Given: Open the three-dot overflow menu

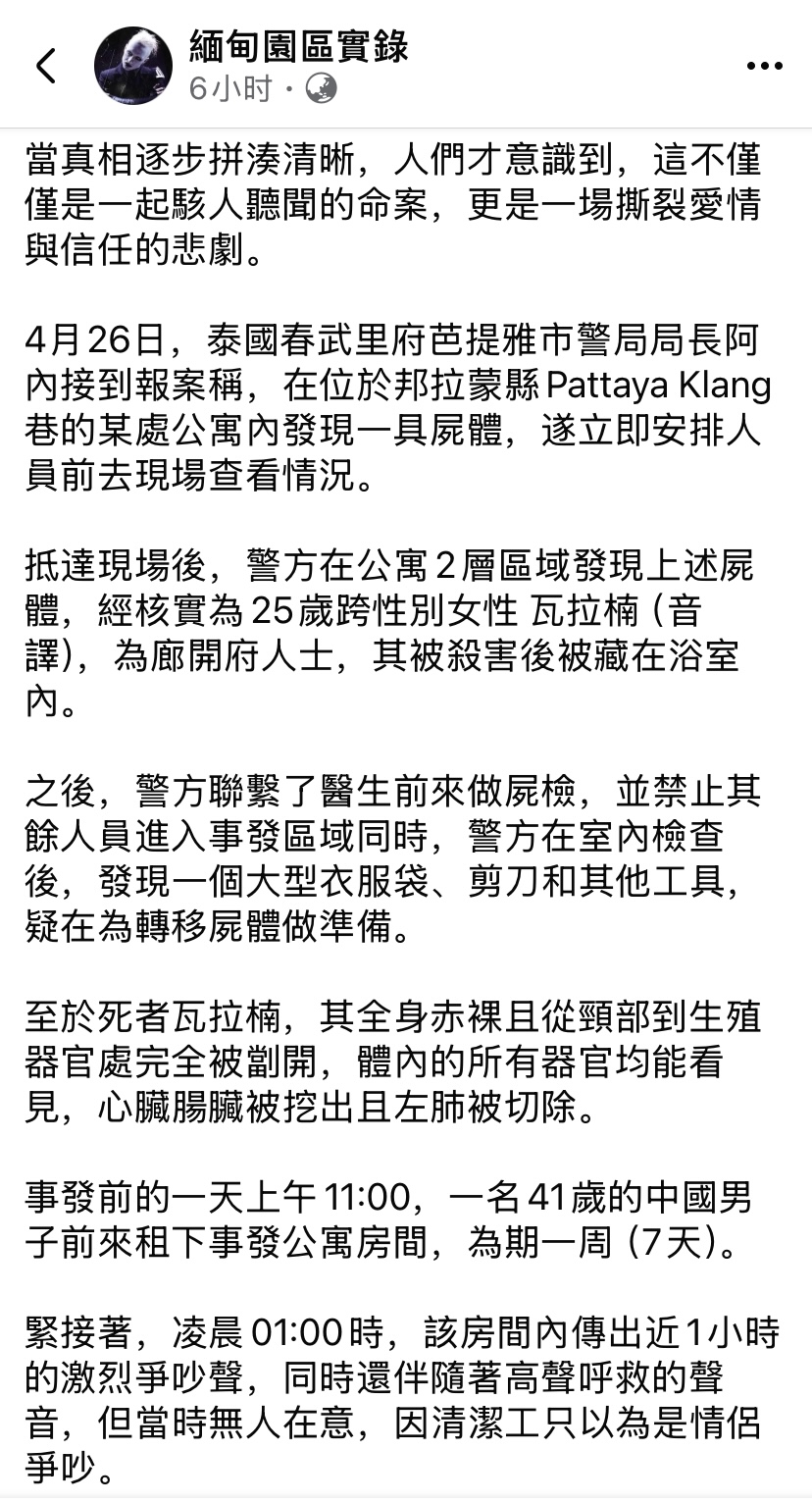Looking at the screenshot, I should 764,66.
